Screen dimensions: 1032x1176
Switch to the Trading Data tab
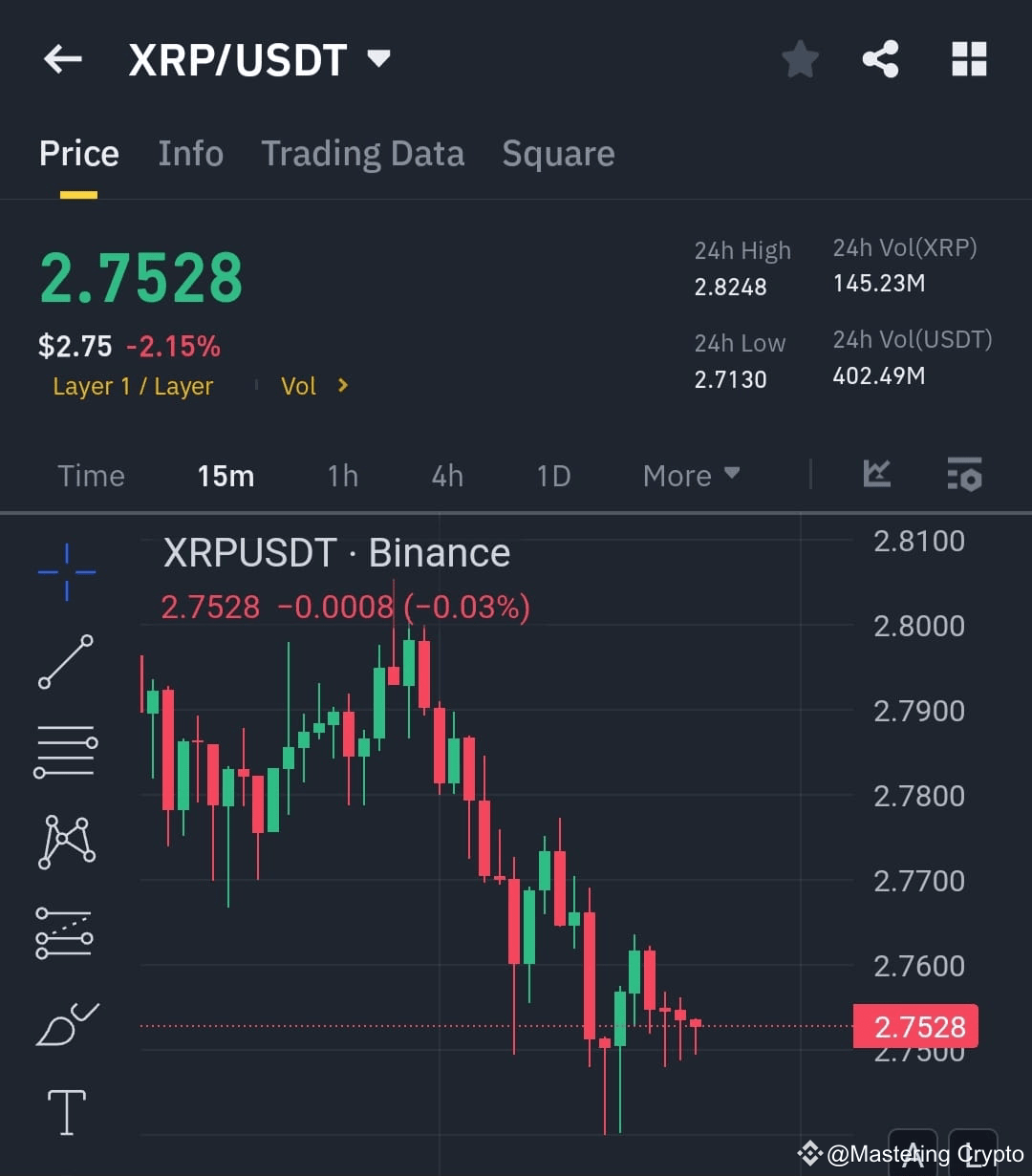[363, 153]
